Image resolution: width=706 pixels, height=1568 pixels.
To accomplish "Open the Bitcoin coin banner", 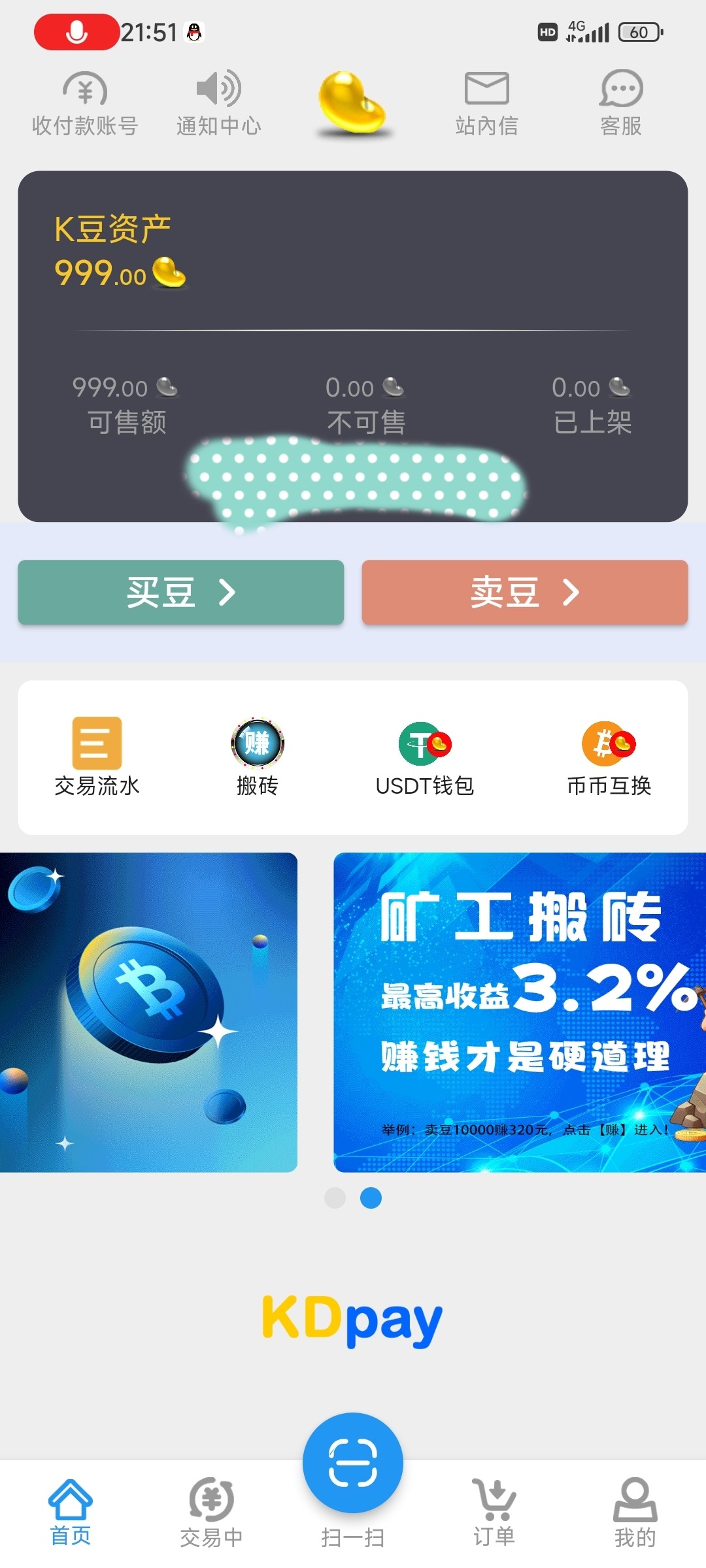I will [148, 1012].
